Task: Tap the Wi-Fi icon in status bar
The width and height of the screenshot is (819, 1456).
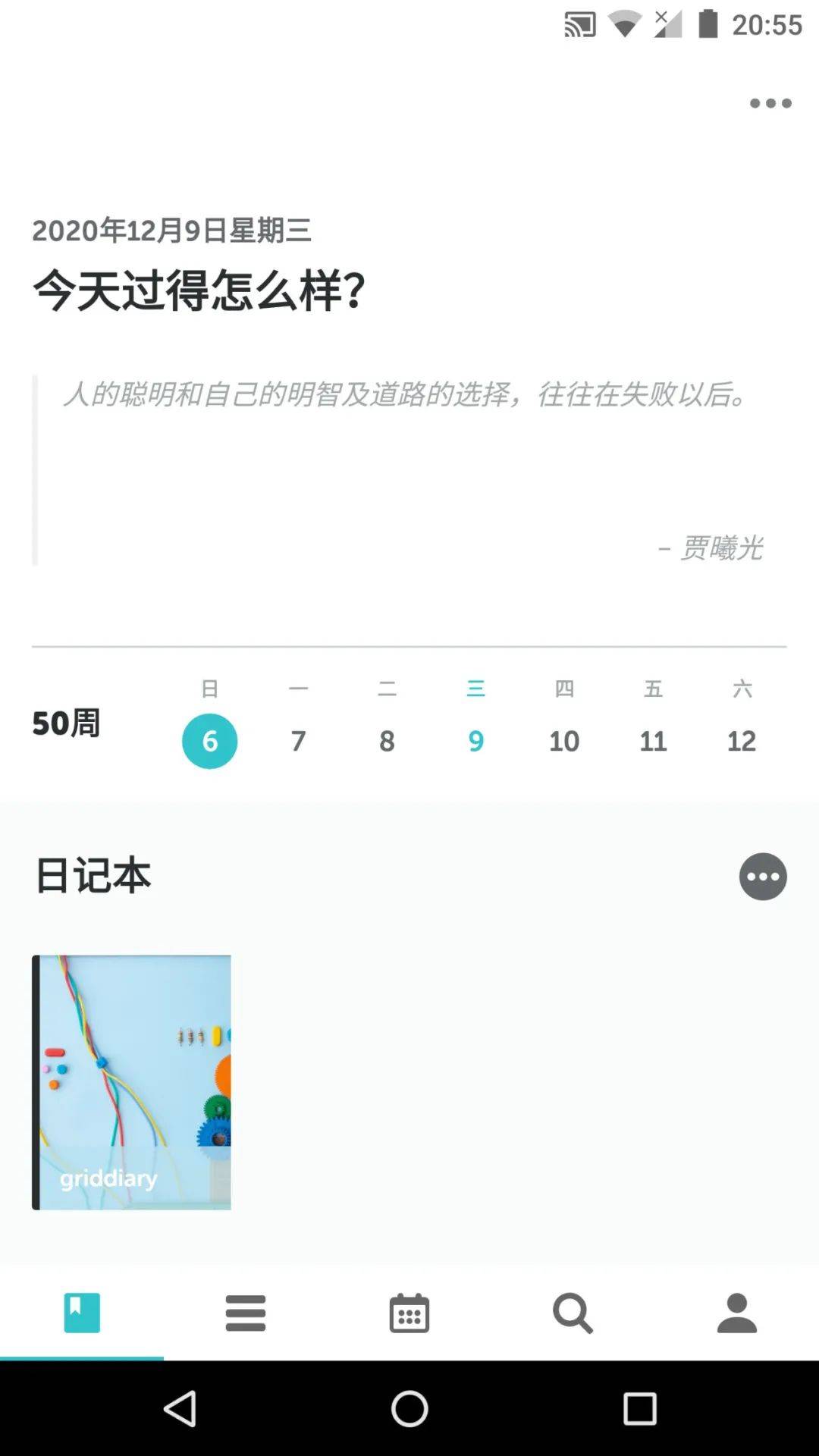Action: pyautogui.click(x=623, y=23)
